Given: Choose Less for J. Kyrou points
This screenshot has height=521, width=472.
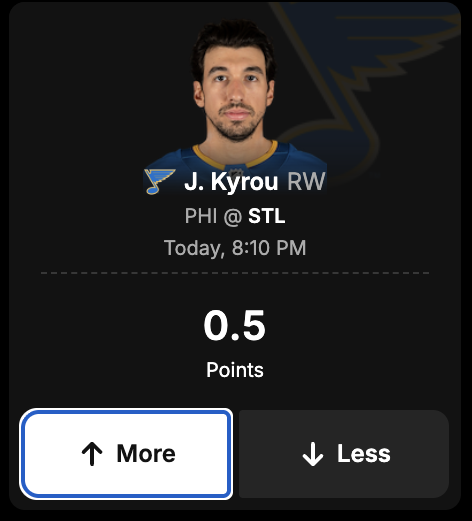Looking at the screenshot, I should tap(344, 454).
